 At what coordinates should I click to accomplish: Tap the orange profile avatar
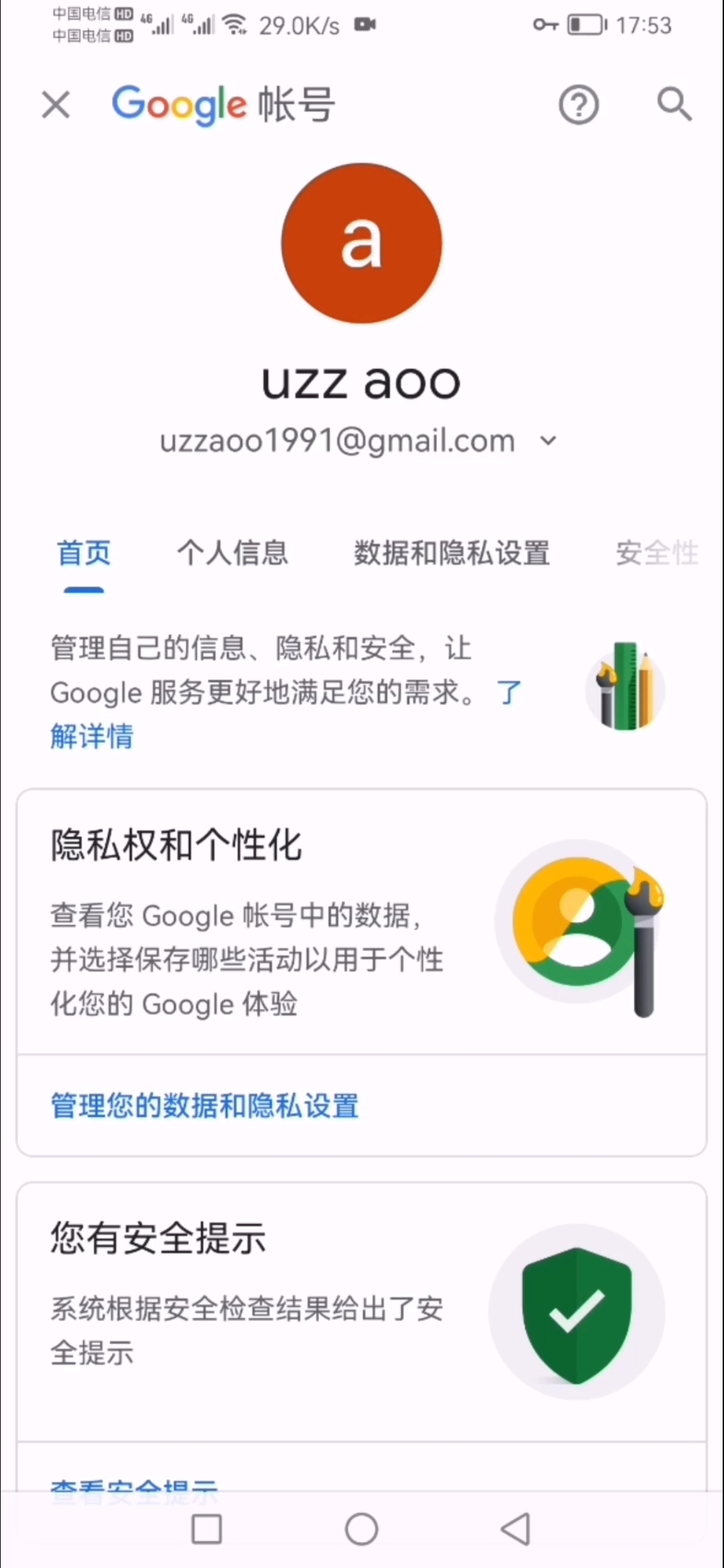[x=362, y=243]
